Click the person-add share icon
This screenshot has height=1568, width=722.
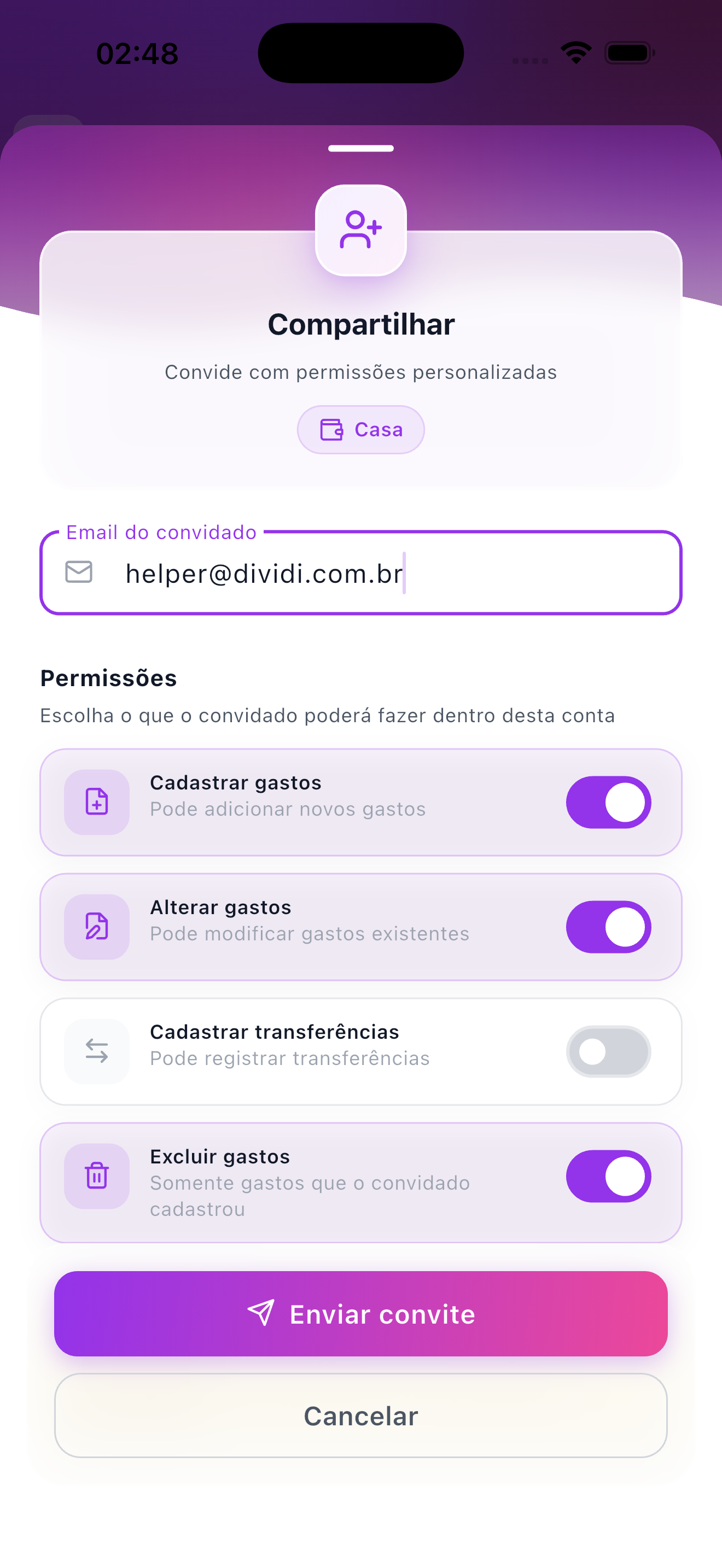click(x=360, y=230)
